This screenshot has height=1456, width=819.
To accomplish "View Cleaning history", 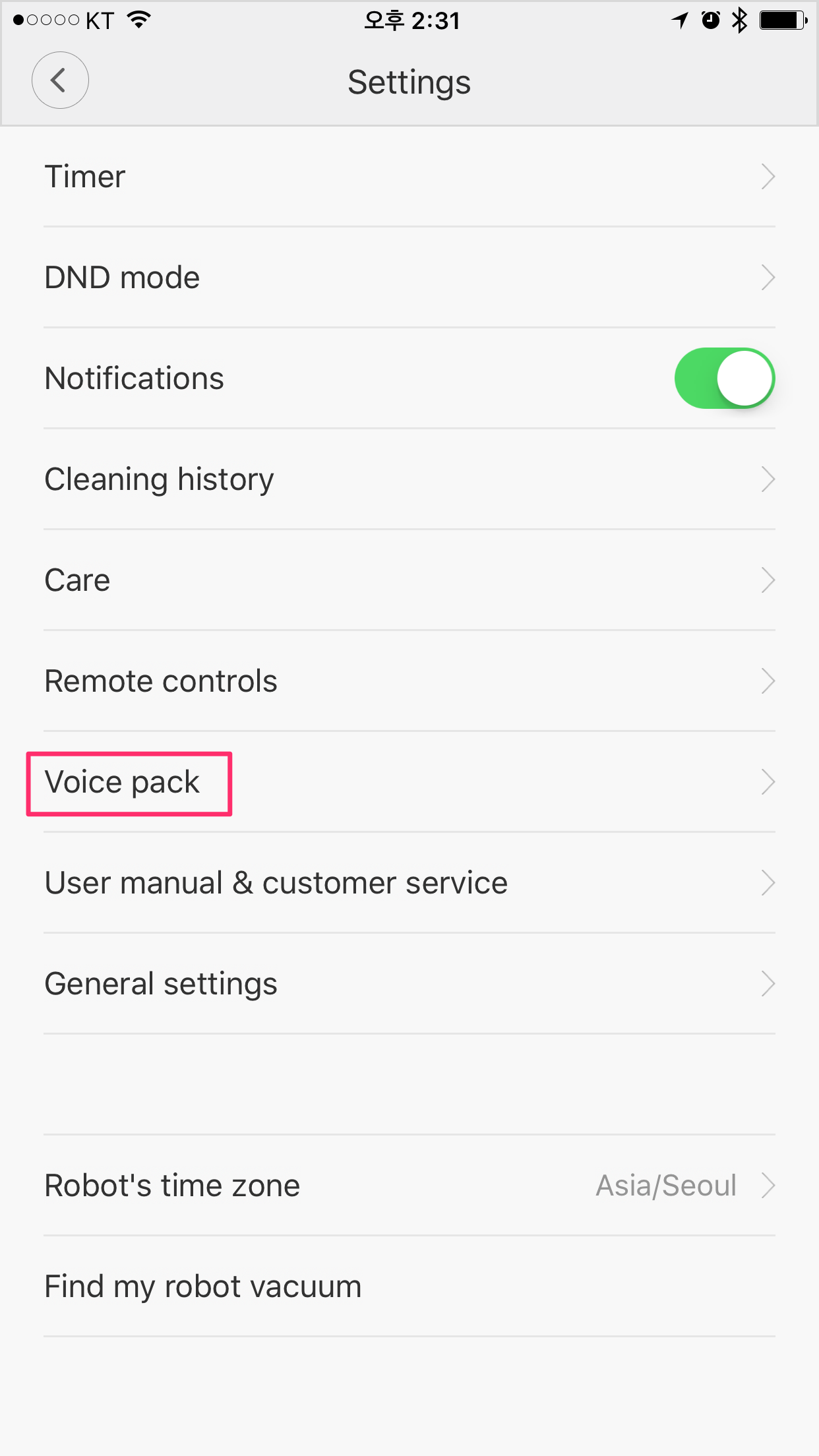I will (x=409, y=479).
